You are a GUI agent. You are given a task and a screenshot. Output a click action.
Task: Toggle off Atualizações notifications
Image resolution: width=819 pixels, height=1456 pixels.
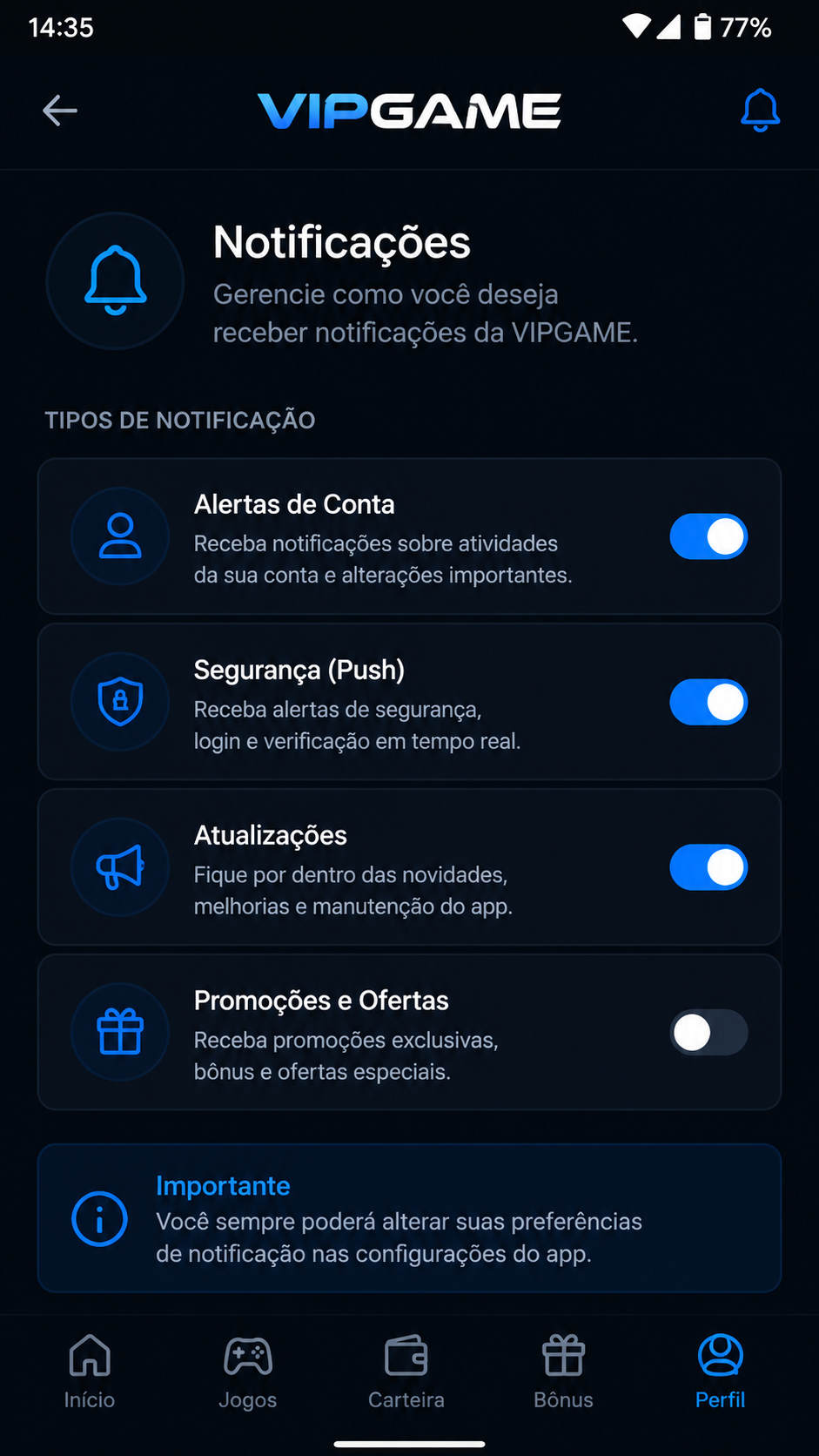[x=708, y=867]
